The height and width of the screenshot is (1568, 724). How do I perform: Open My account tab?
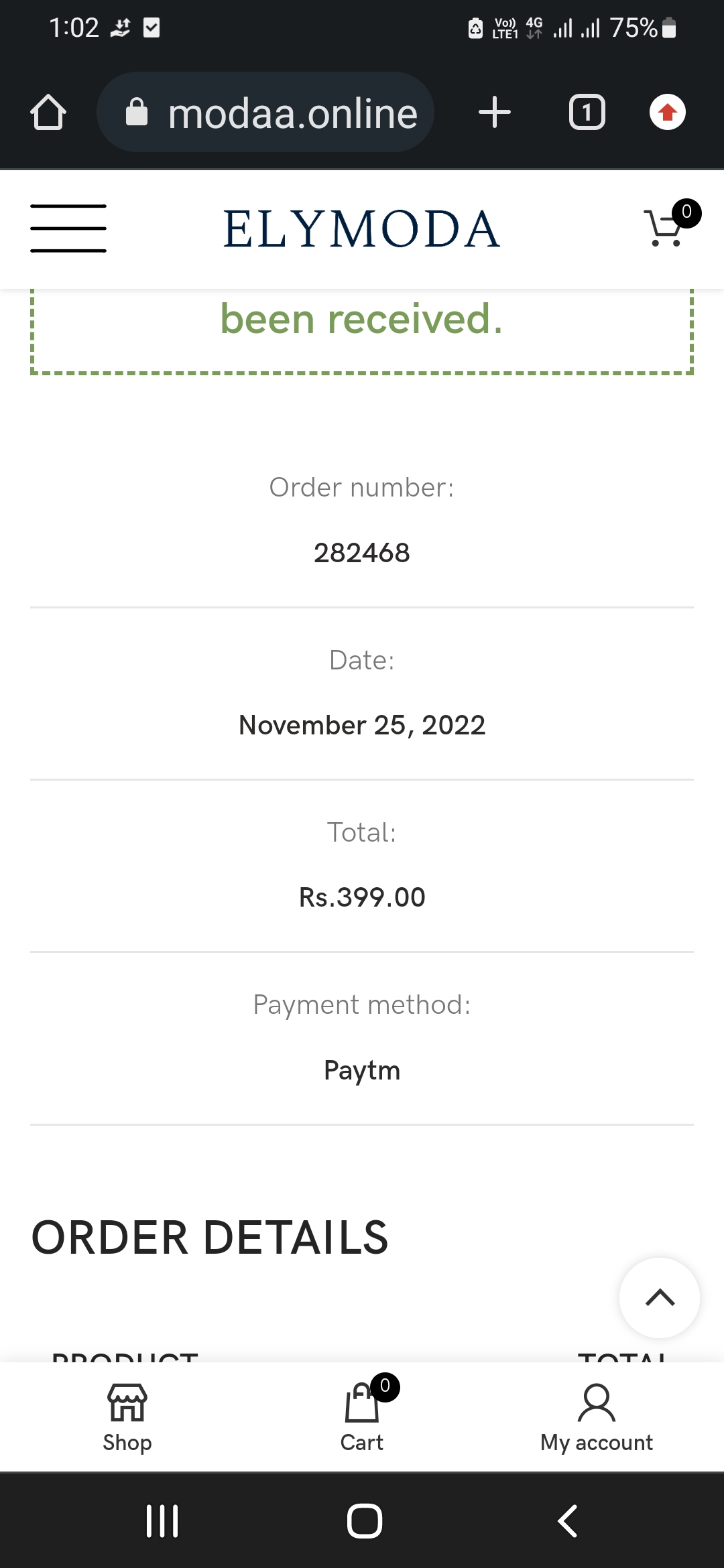pyautogui.click(x=596, y=1417)
